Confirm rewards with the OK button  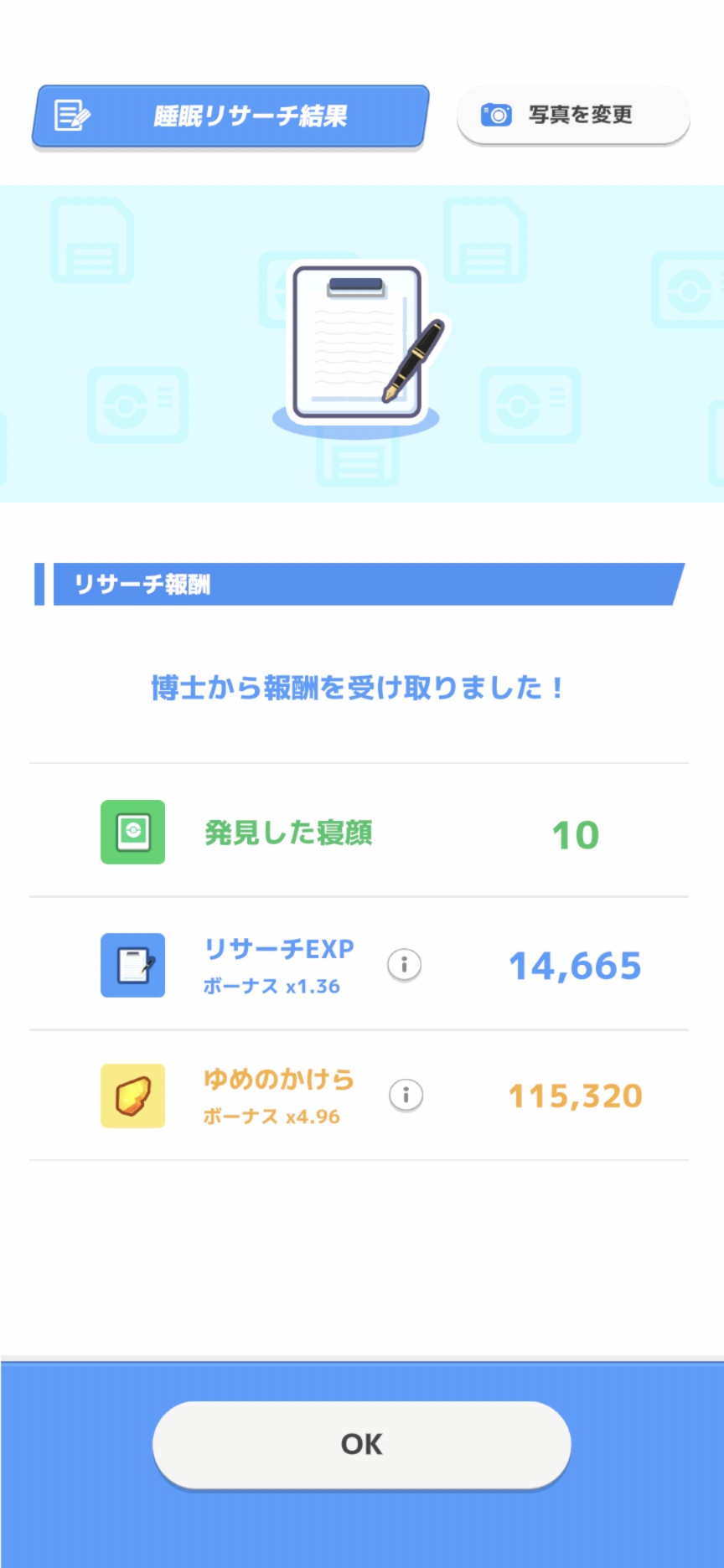click(x=361, y=1444)
